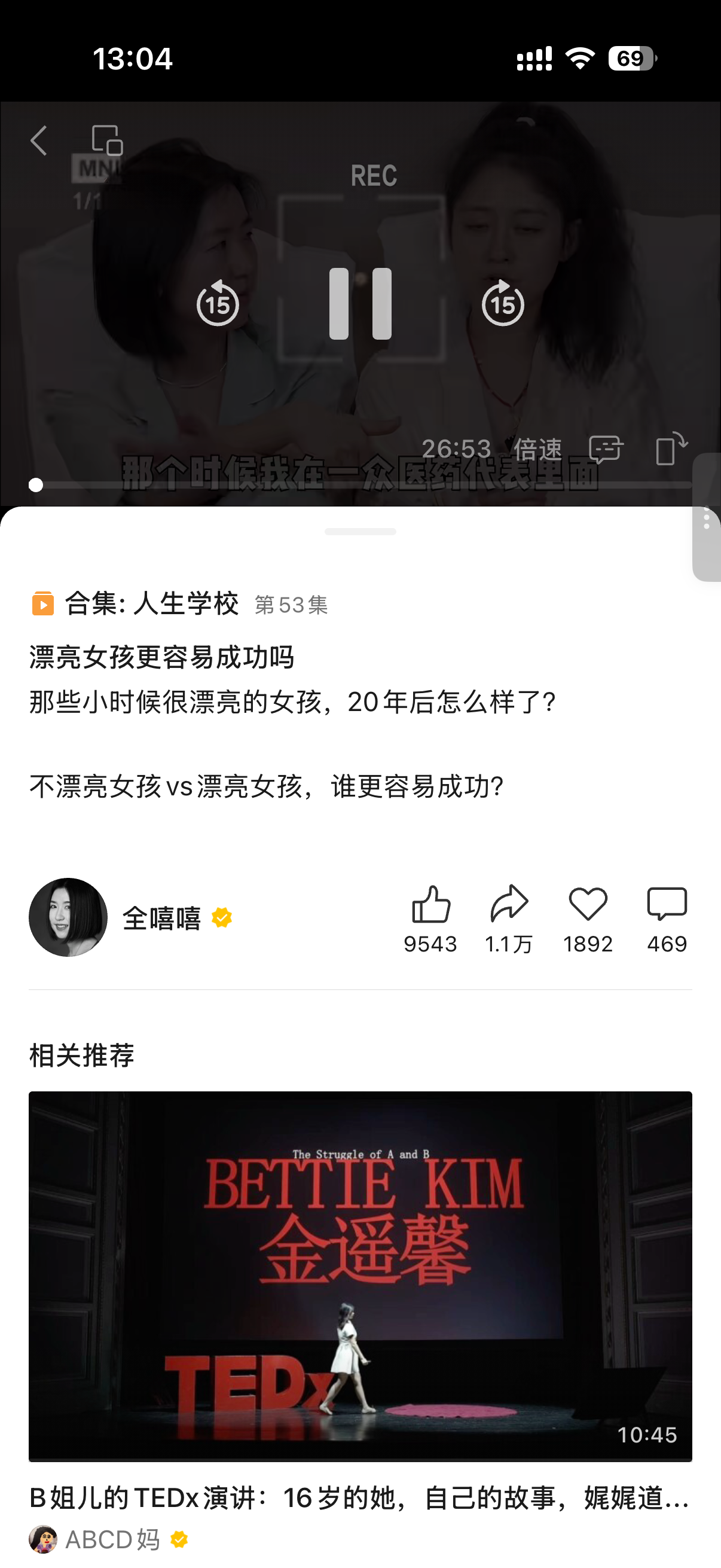This screenshot has width=721, height=1568.
Task: Tap the video progress bar
Action: point(360,485)
